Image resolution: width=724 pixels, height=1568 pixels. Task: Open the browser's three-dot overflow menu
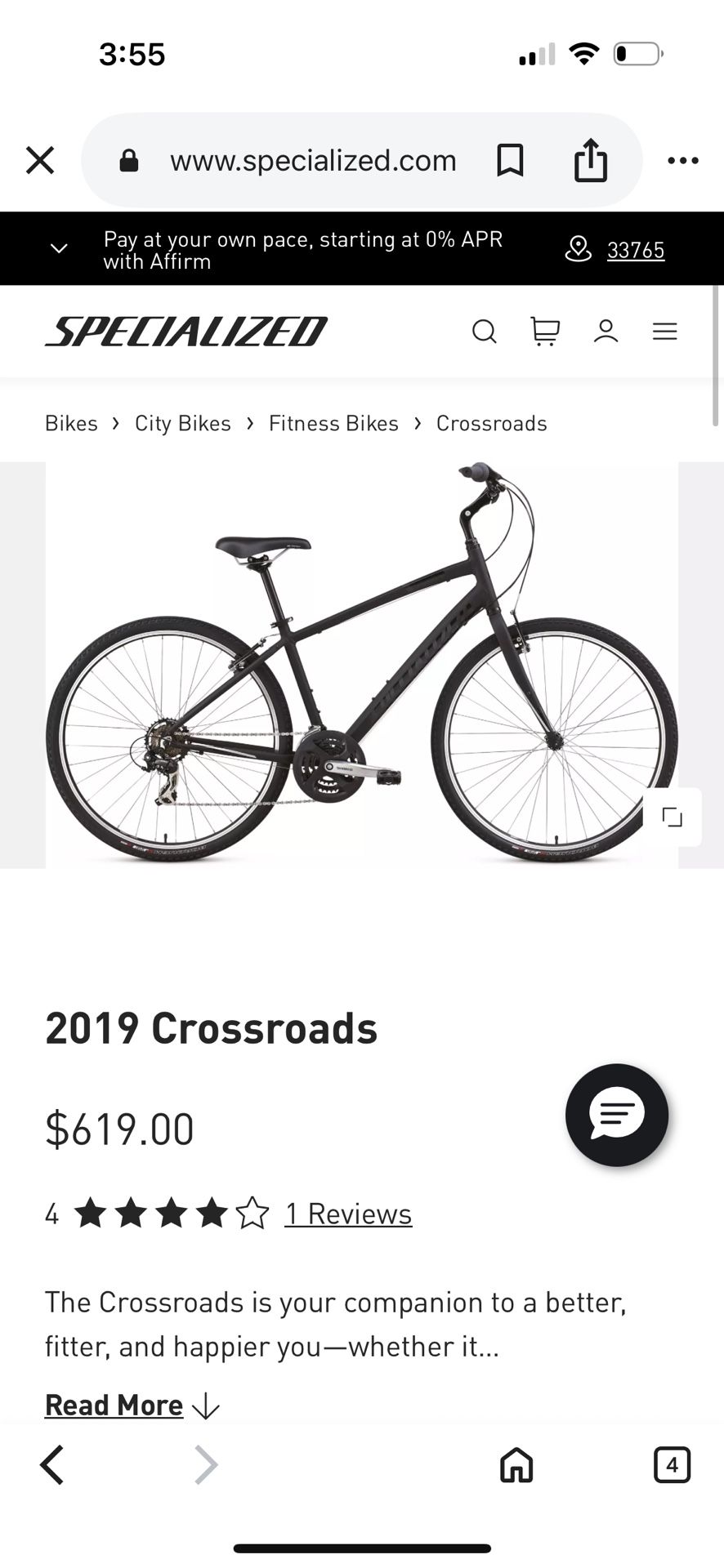click(682, 160)
